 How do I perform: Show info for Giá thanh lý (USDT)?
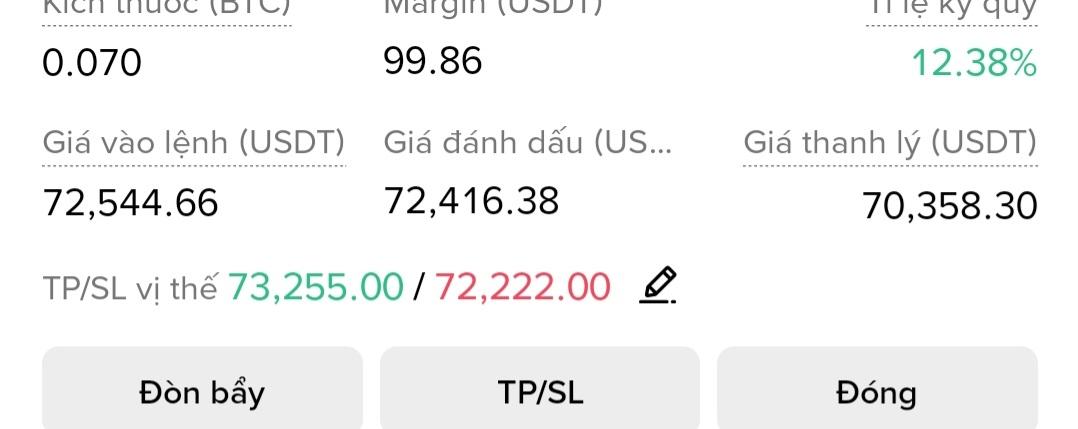point(889,143)
